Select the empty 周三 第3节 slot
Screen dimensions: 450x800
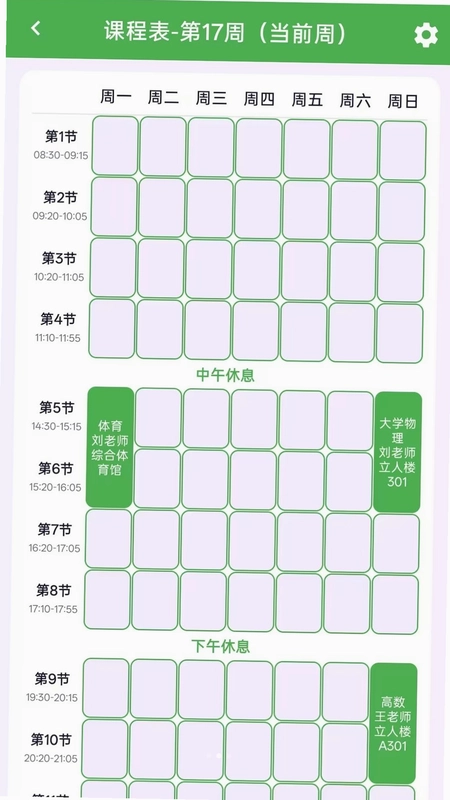click(x=209, y=269)
